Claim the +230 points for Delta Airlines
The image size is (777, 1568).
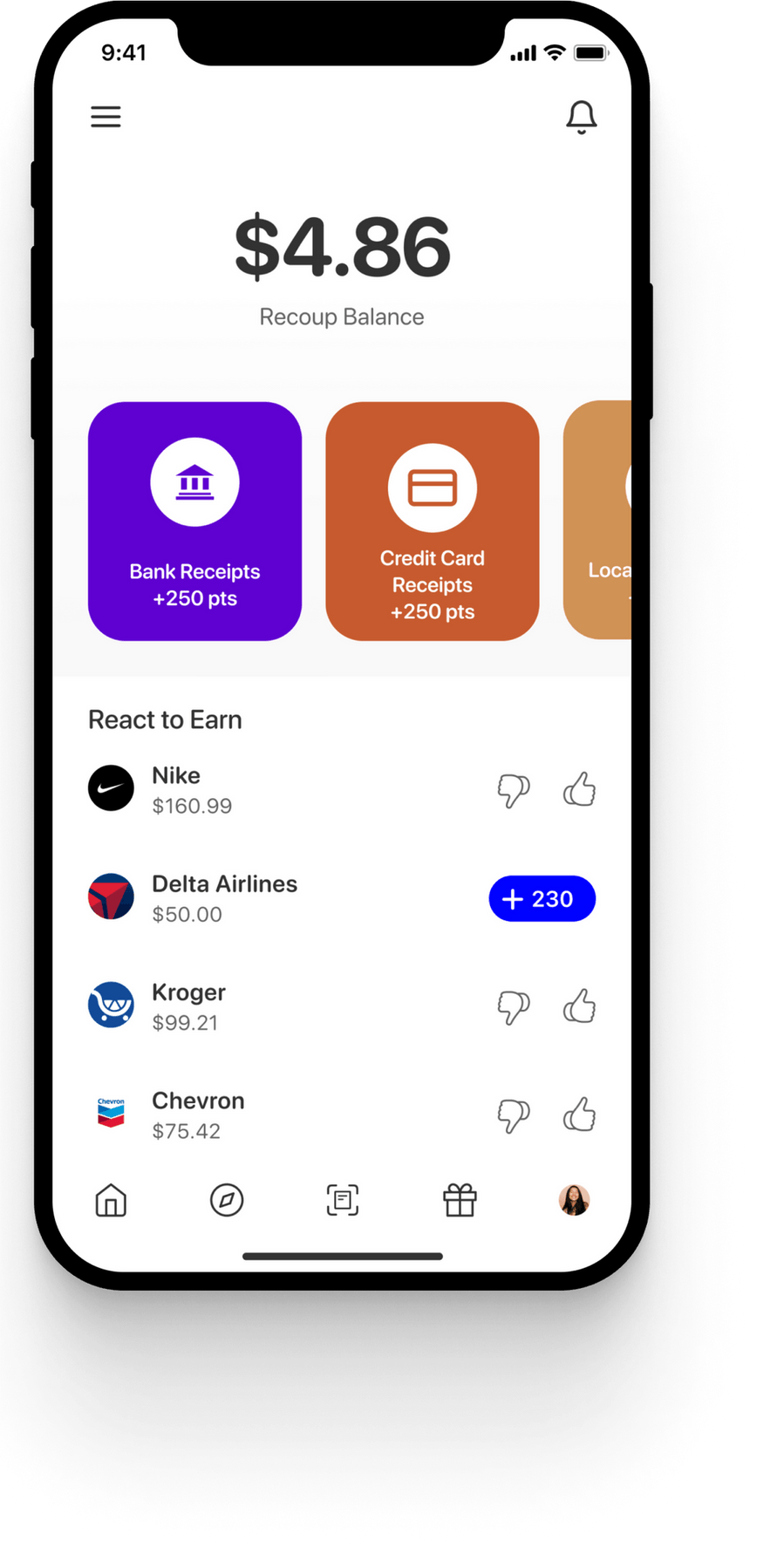click(542, 898)
